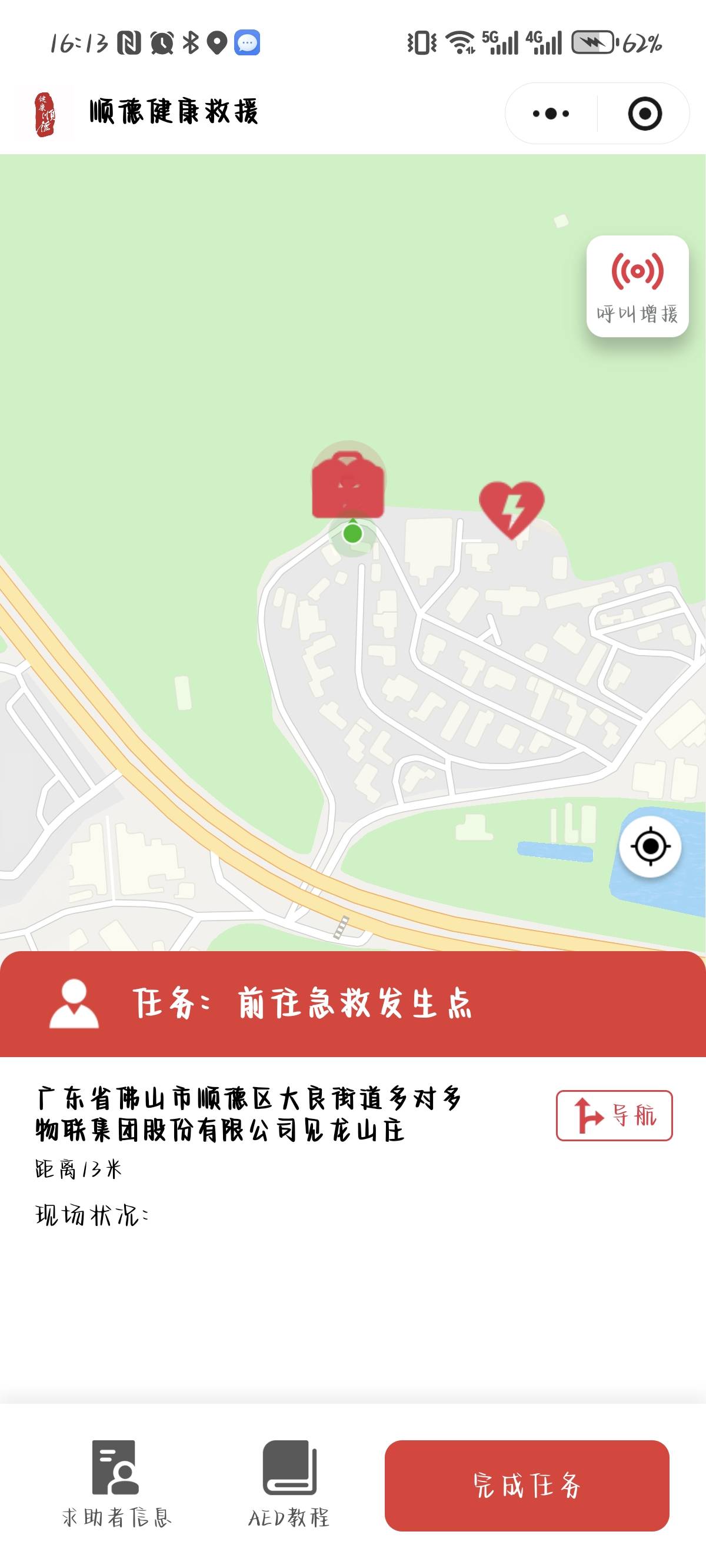Start navigation with 导航 button
Viewport: 706px width, 1568px height.
coord(614,1115)
